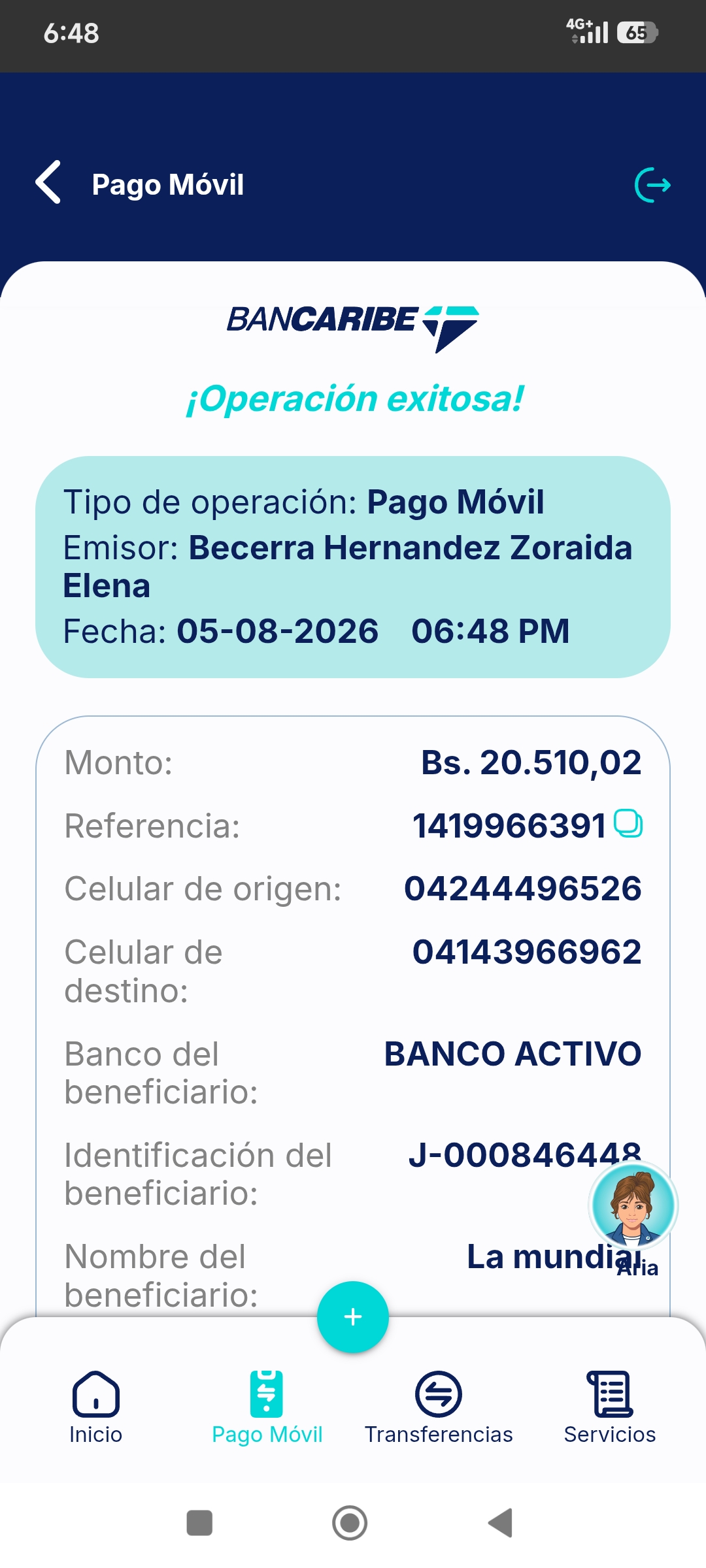The height and width of the screenshot is (1568, 706).
Task: Open the Transferencias tab
Action: tap(439, 1407)
